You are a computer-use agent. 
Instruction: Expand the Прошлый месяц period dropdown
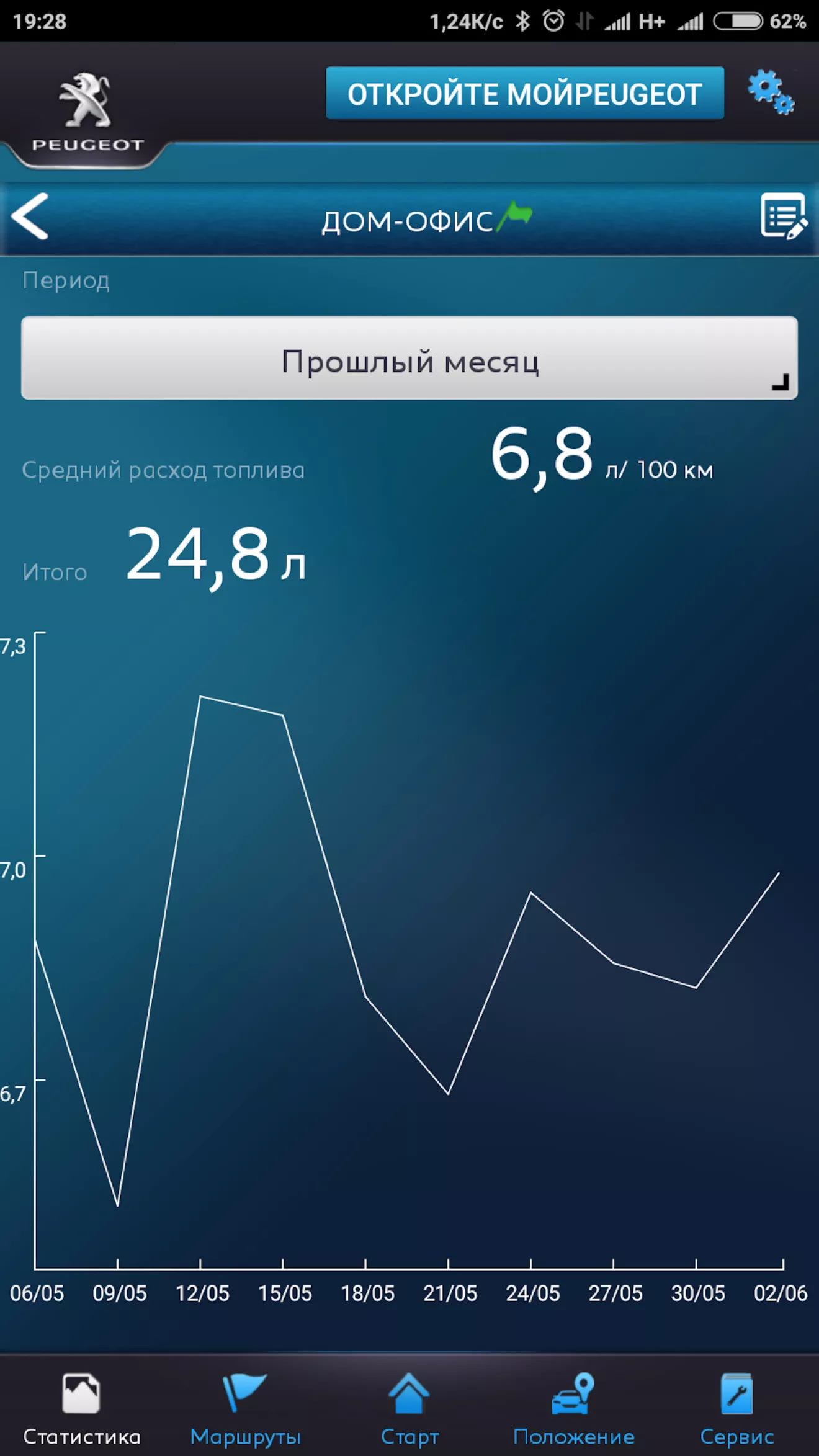tap(409, 358)
